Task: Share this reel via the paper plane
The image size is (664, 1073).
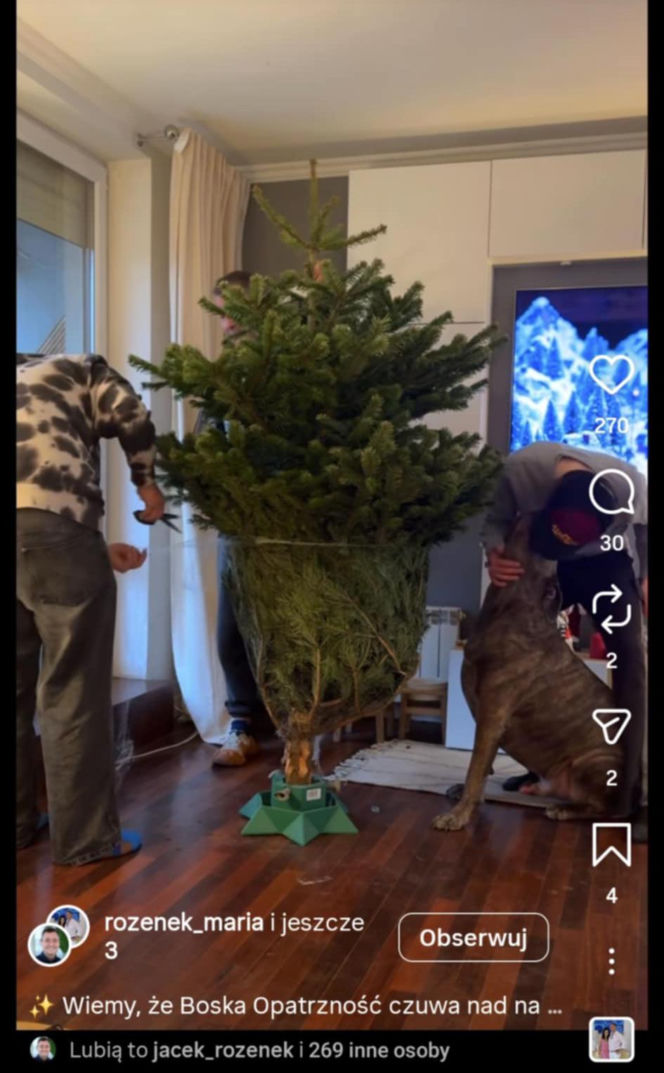Action: (x=611, y=726)
